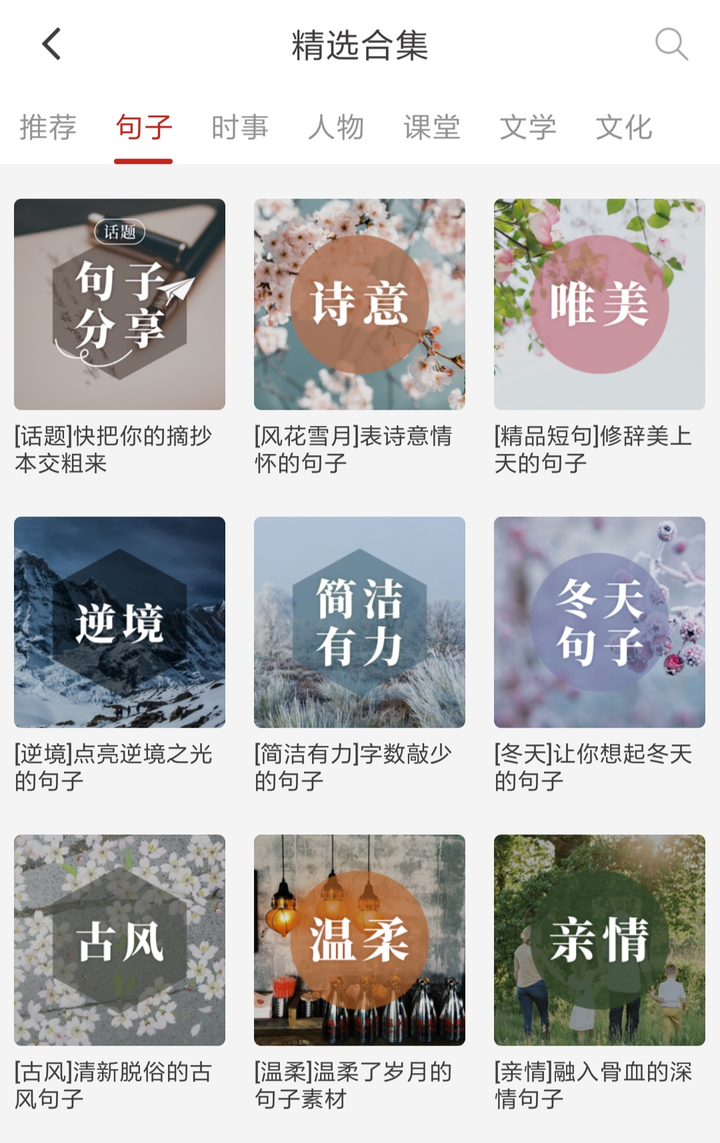
Task: Select the 课堂 category tab
Action: pyautogui.click(x=432, y=127)
